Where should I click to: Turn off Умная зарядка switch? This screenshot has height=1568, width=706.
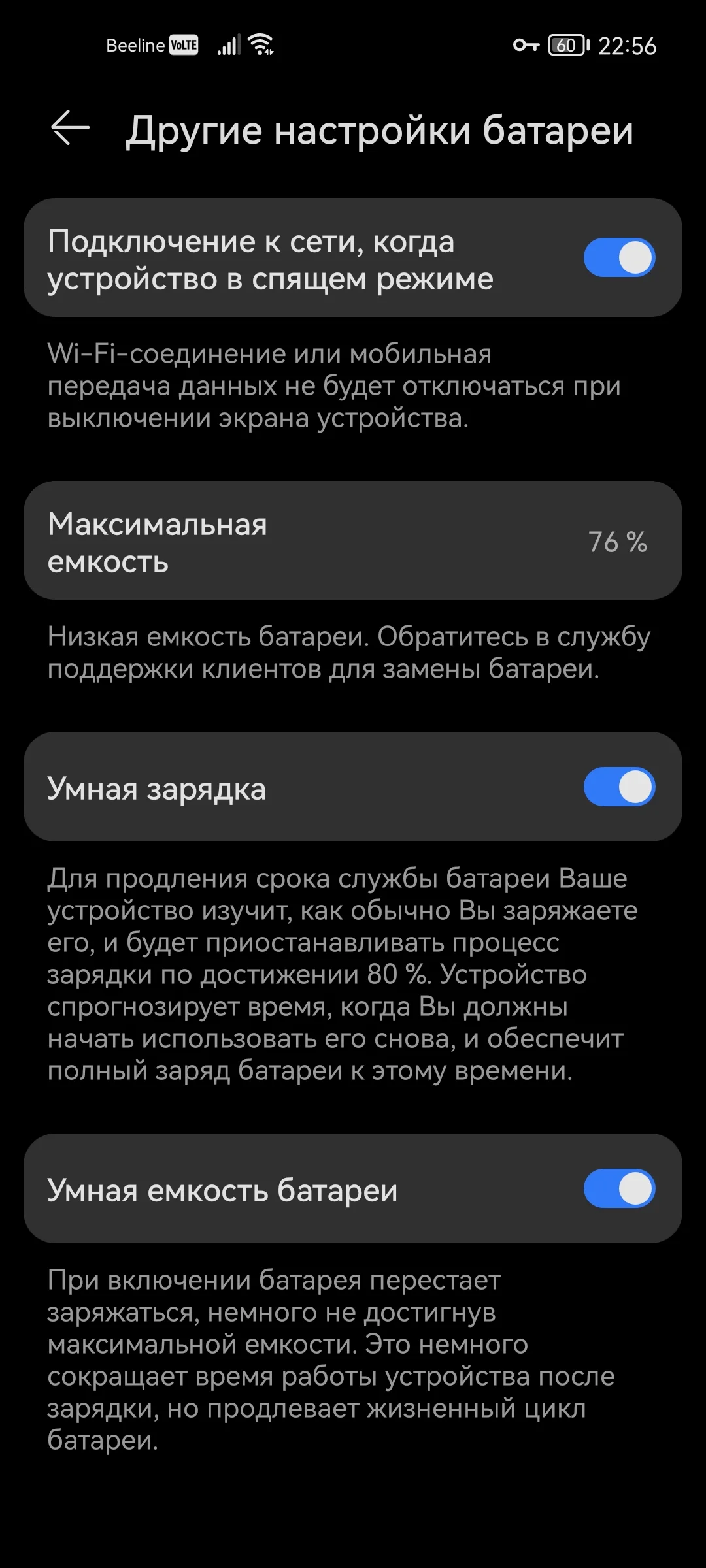[x=618, y=787]
